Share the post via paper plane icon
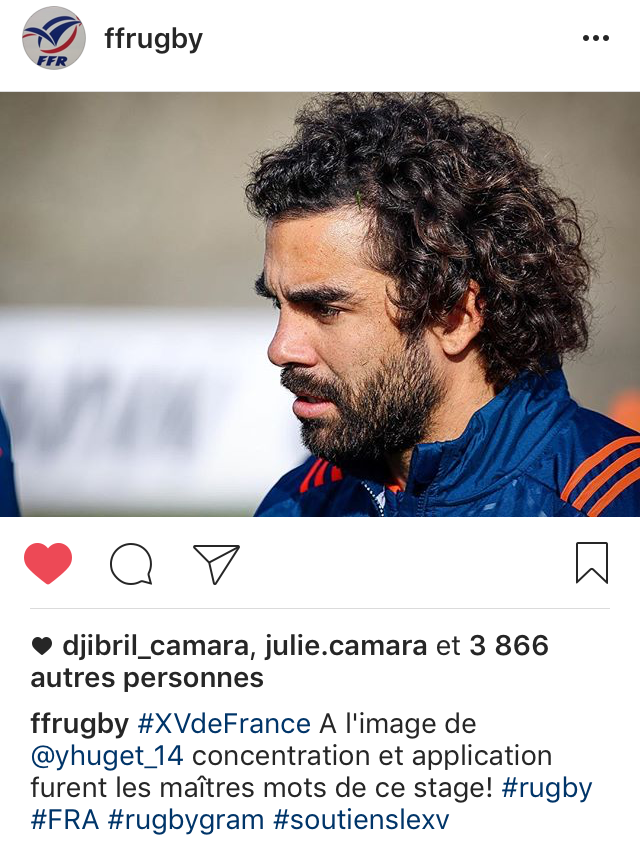640x845 pixels. [x=216, y=564]
